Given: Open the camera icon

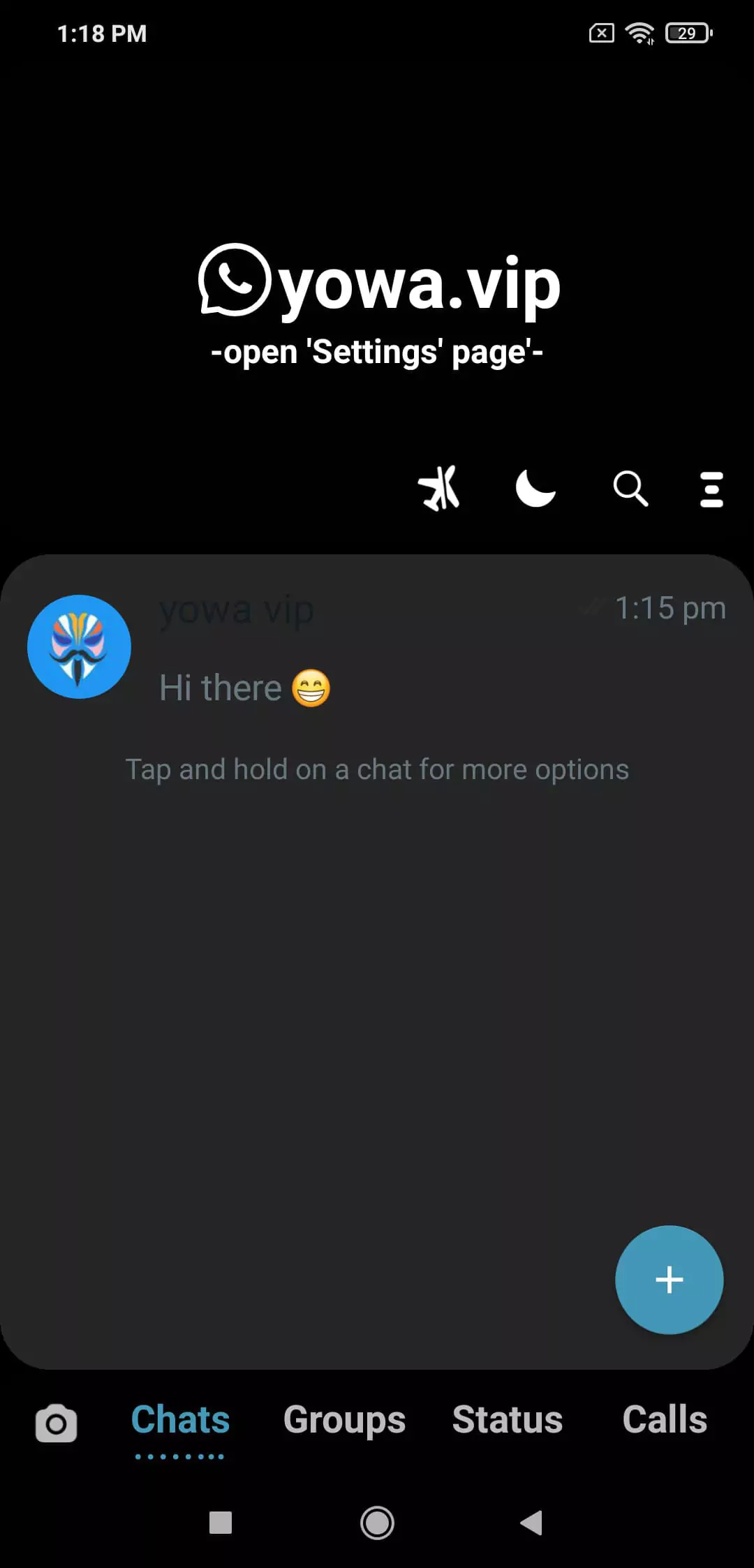Looking at the screenshot, I should (x=57, y=1423).
